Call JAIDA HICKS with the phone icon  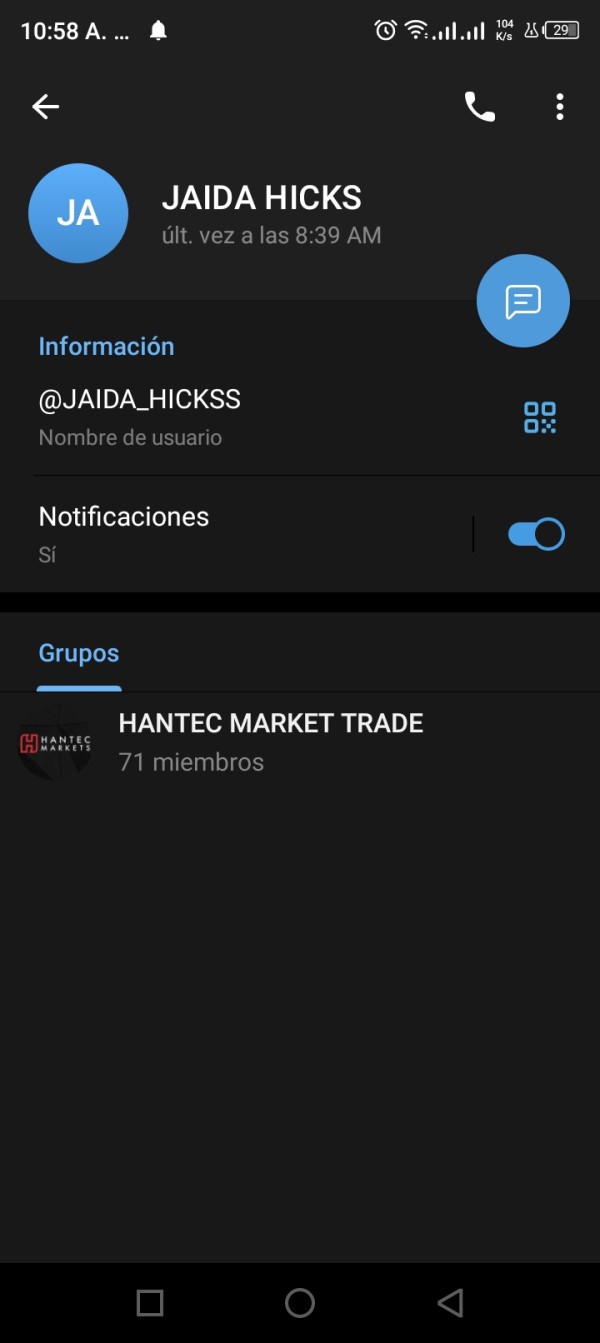pyautogui.click(x=480, y=107)
